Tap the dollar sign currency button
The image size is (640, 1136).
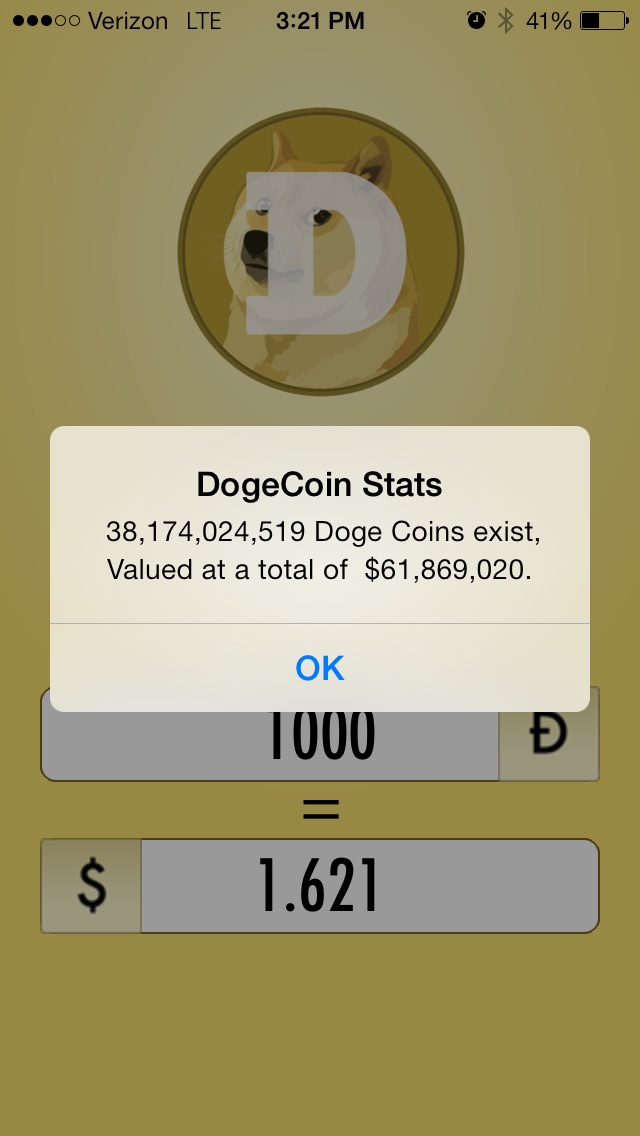click(91, 886)
